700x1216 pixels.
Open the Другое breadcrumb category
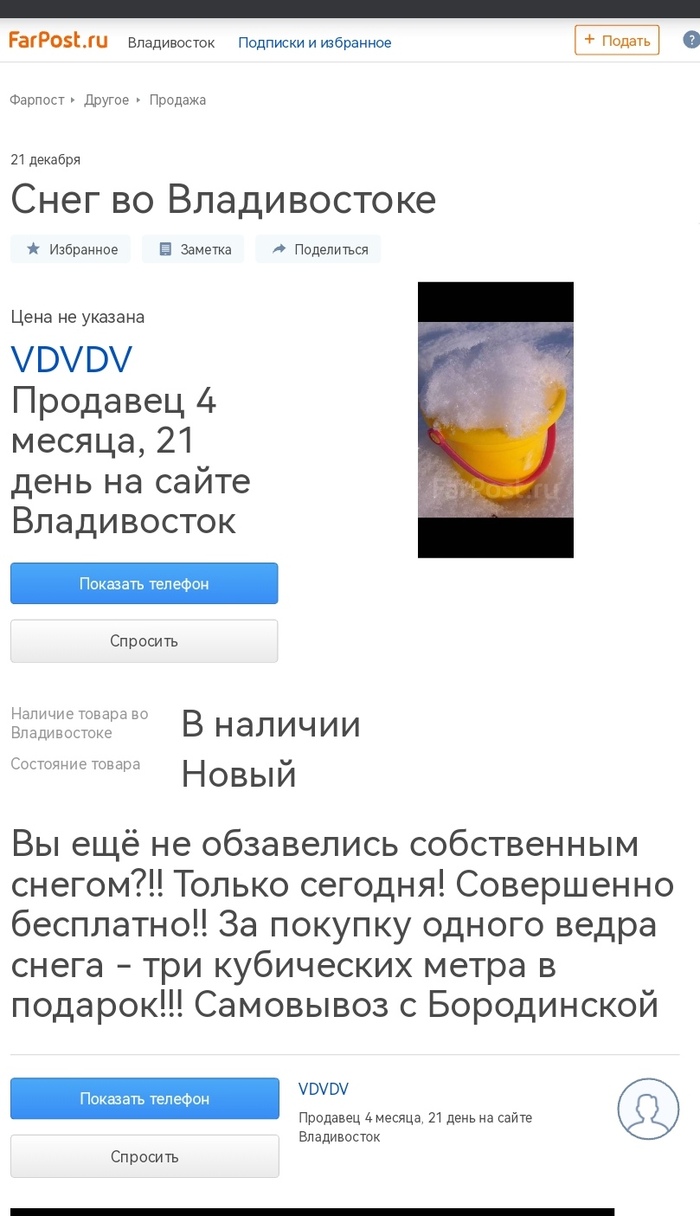click(106, 100)
